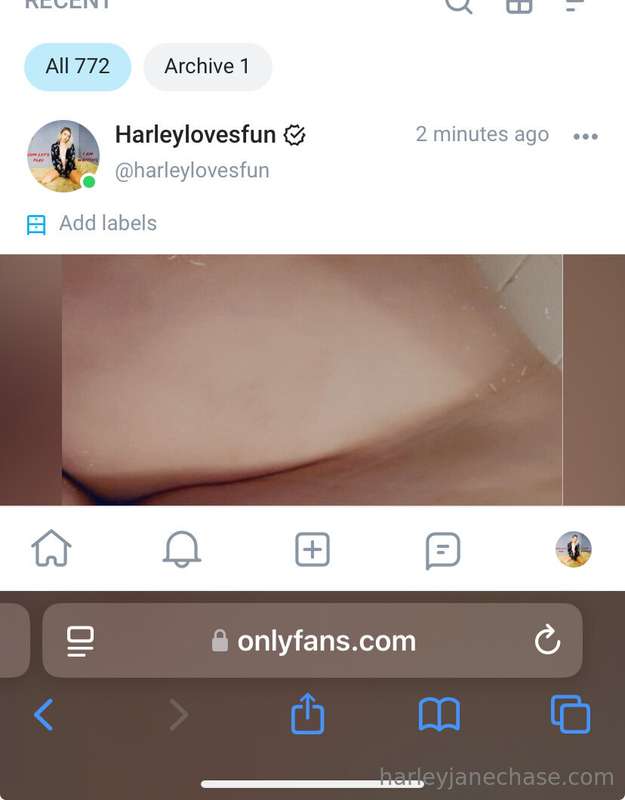
Task: Go to the home feed tab
Action: point(52,549)
